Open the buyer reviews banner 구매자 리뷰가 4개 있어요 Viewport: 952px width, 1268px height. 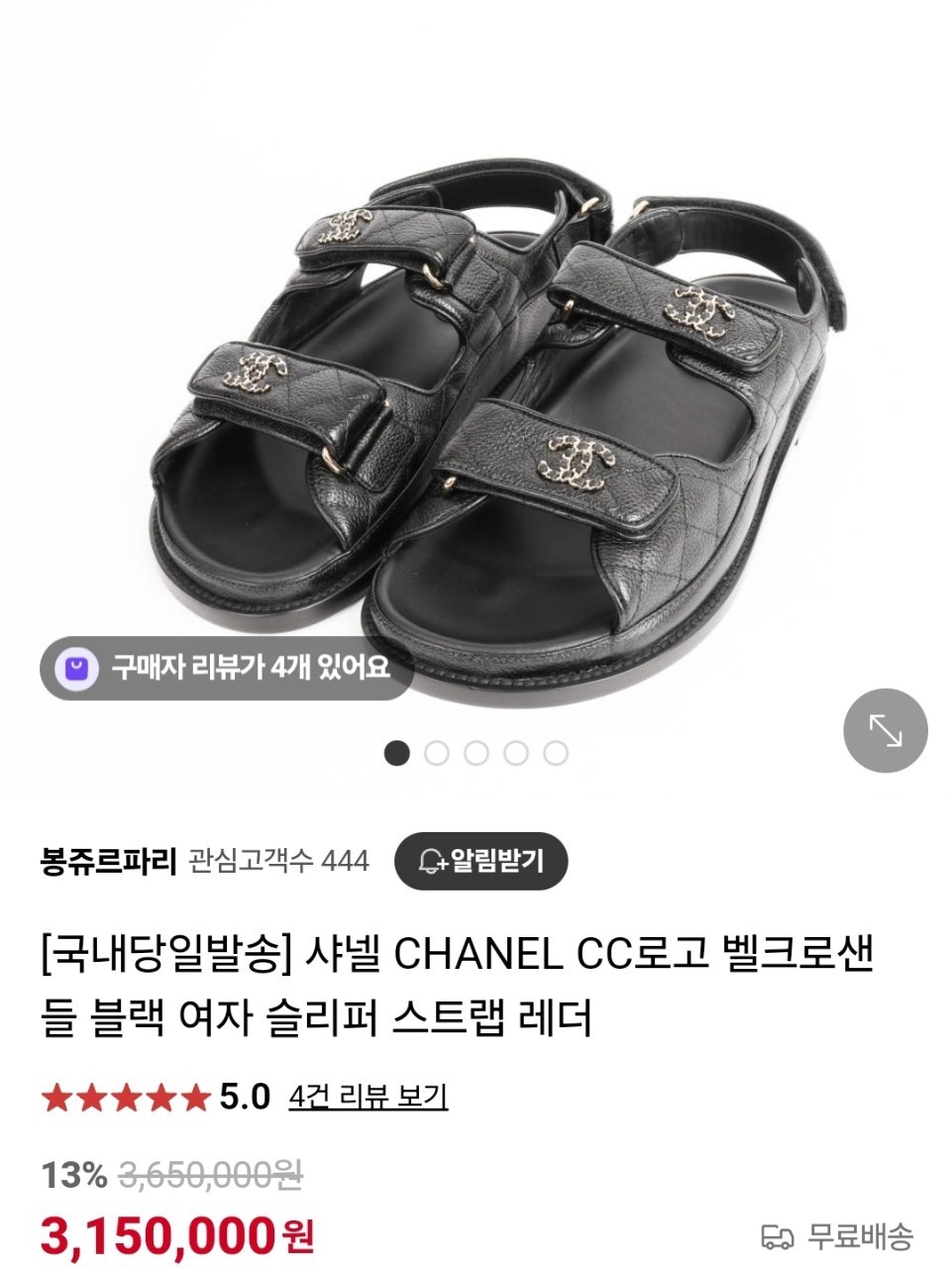click(x=226, y=668)
